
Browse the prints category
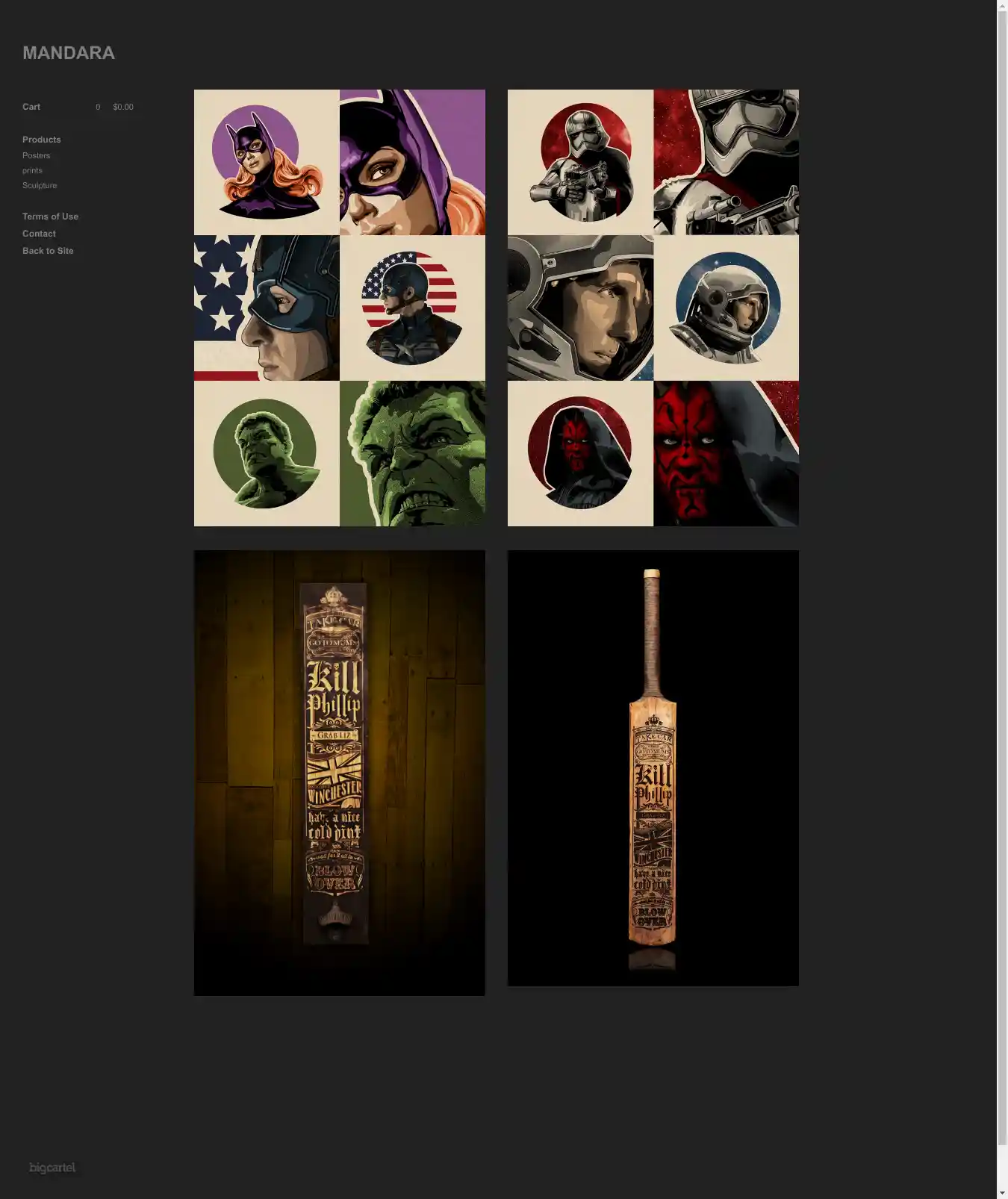pos(32,170)
